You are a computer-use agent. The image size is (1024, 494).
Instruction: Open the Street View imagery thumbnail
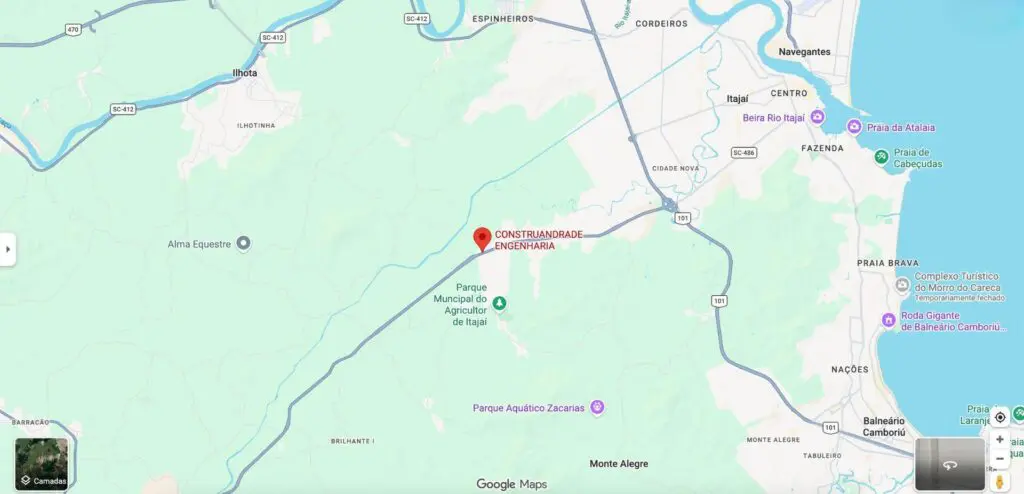[x=949, y=464]
